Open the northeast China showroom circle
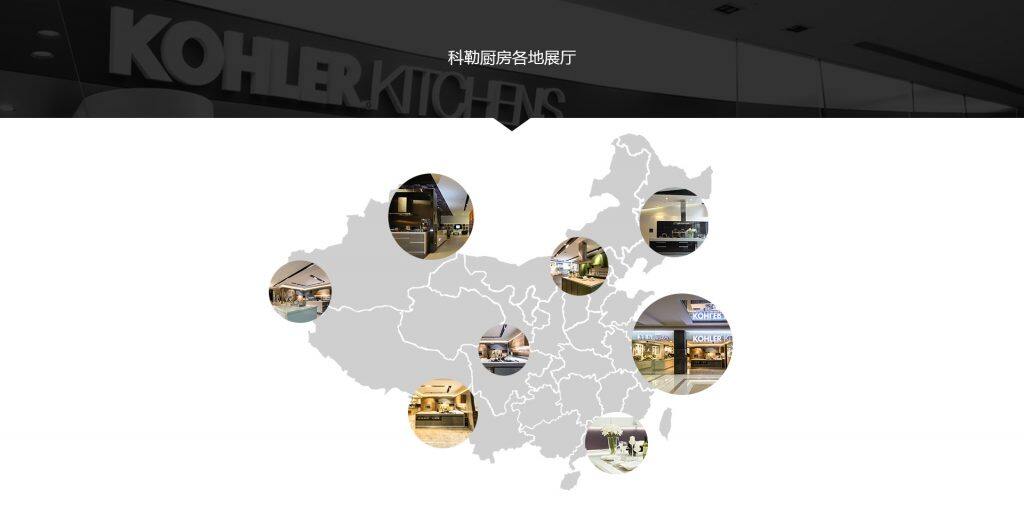1024x507 pixels. point(673,222)
